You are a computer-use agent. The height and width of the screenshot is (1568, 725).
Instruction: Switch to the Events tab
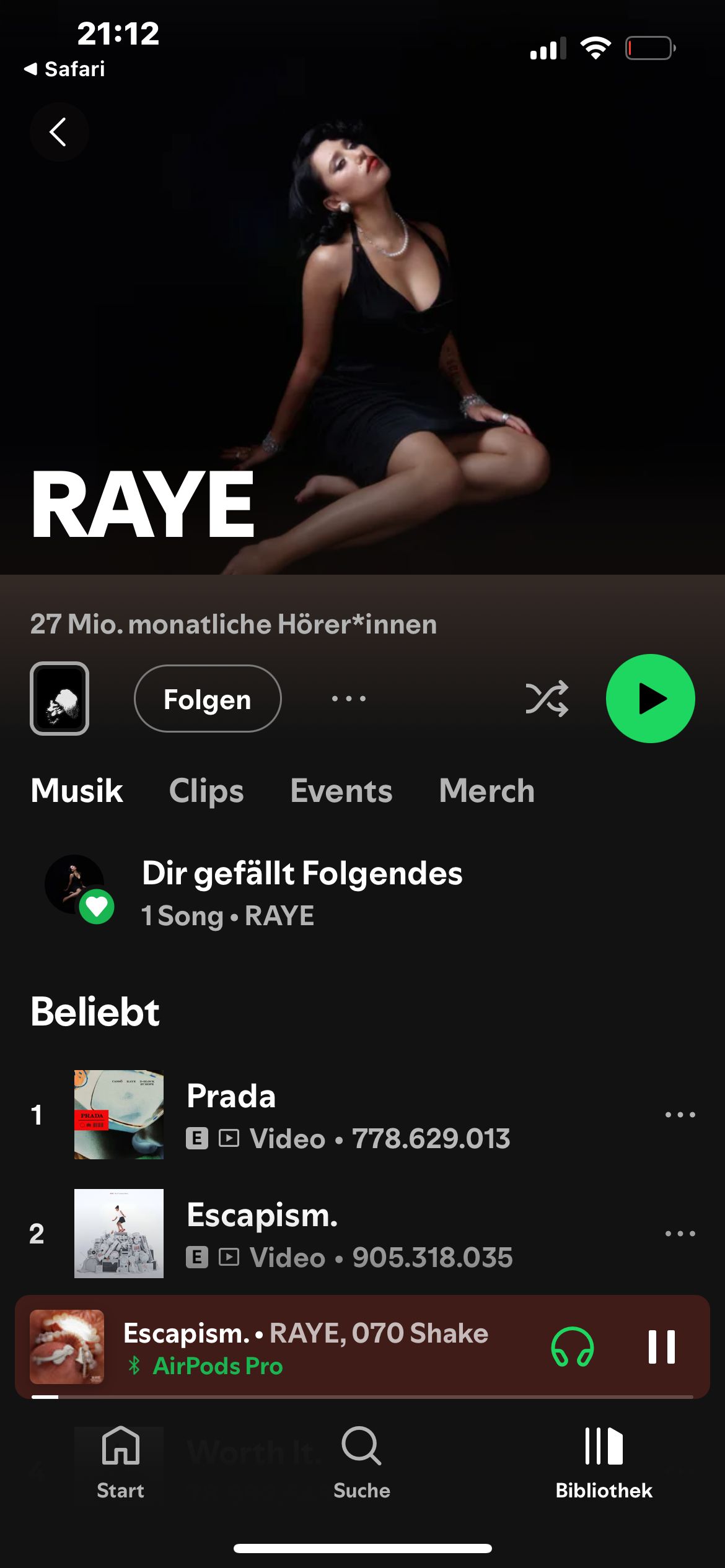pos(341,791)
